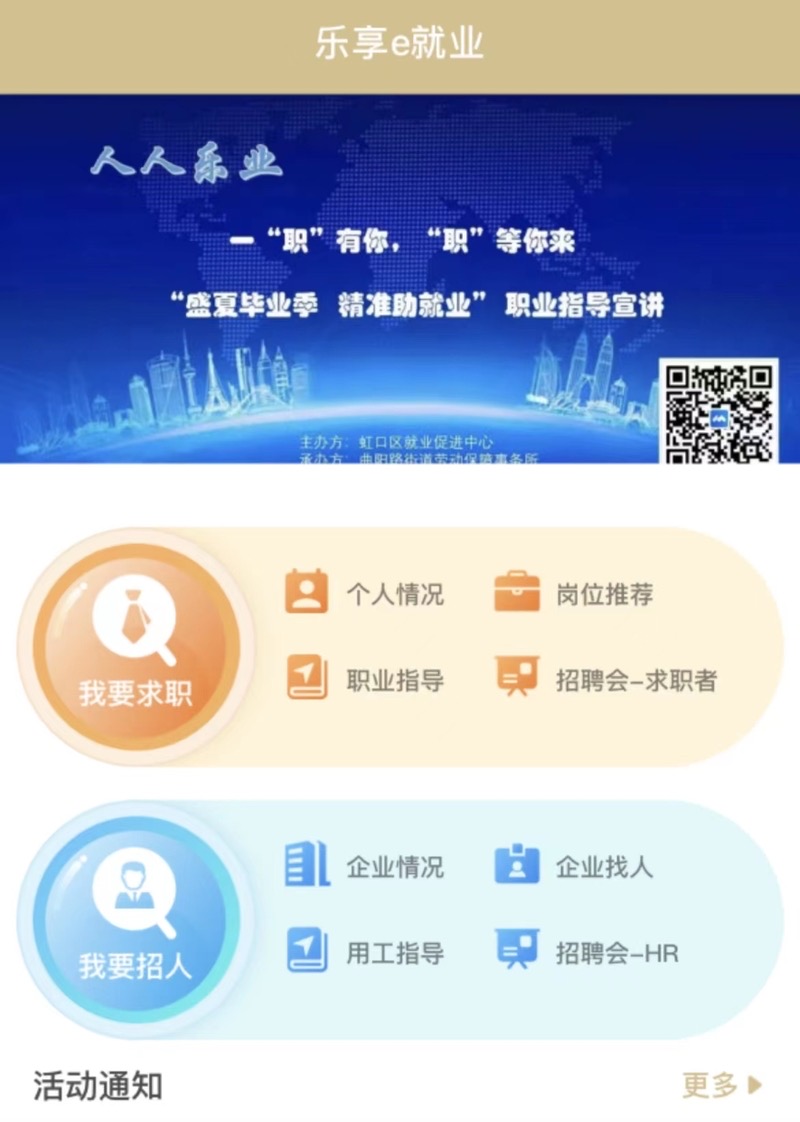This screenshot has height=1122, width=800.
Task: Open the career guidance lecture banner
Action: 400,280
